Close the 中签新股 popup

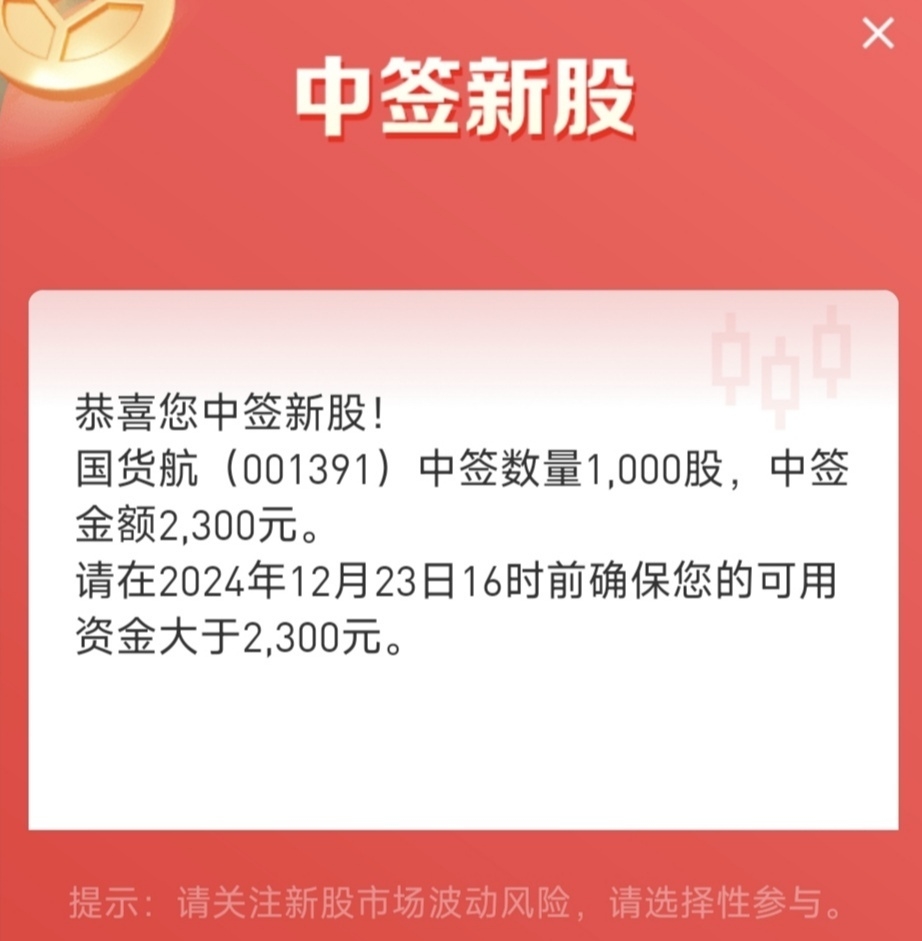(878, 34)
